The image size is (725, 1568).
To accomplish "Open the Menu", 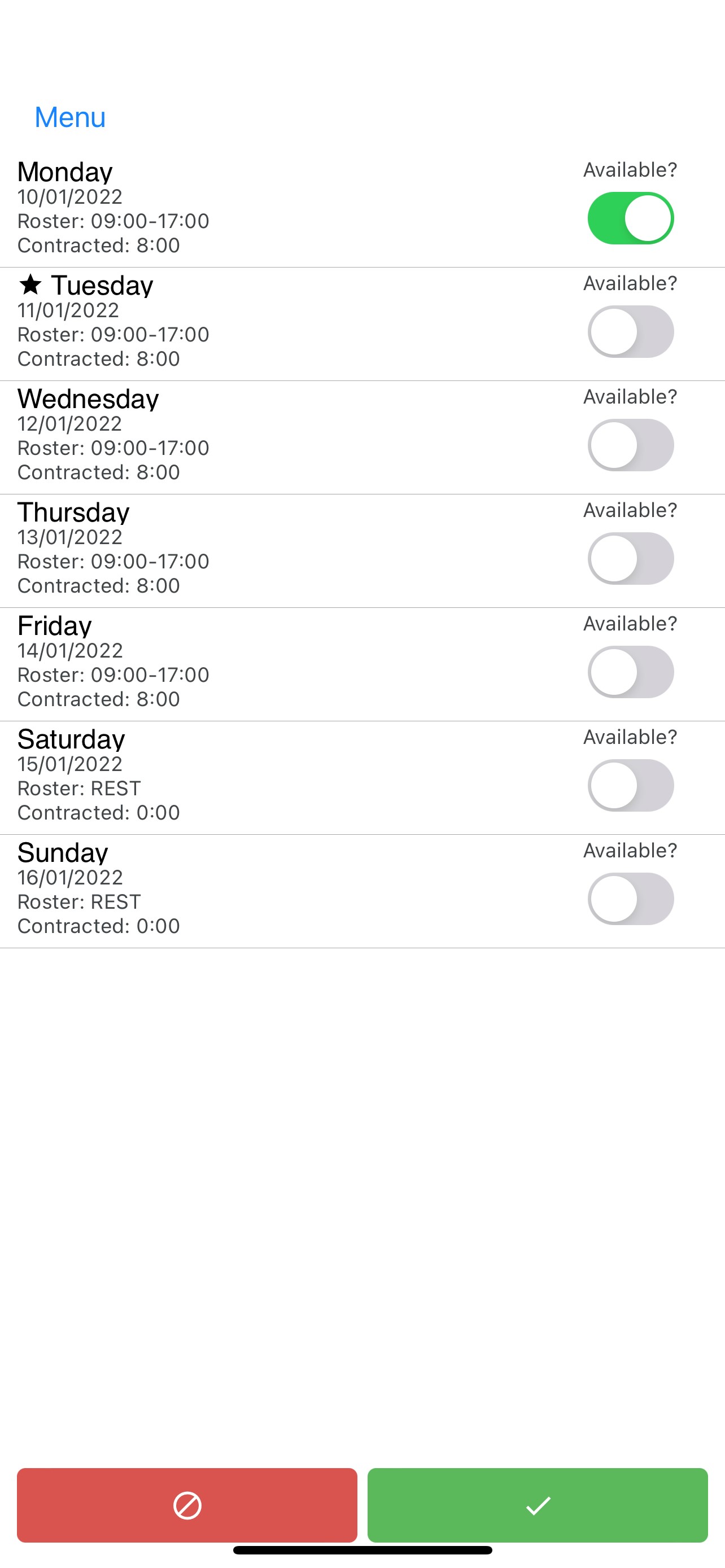I will (69, 117).
